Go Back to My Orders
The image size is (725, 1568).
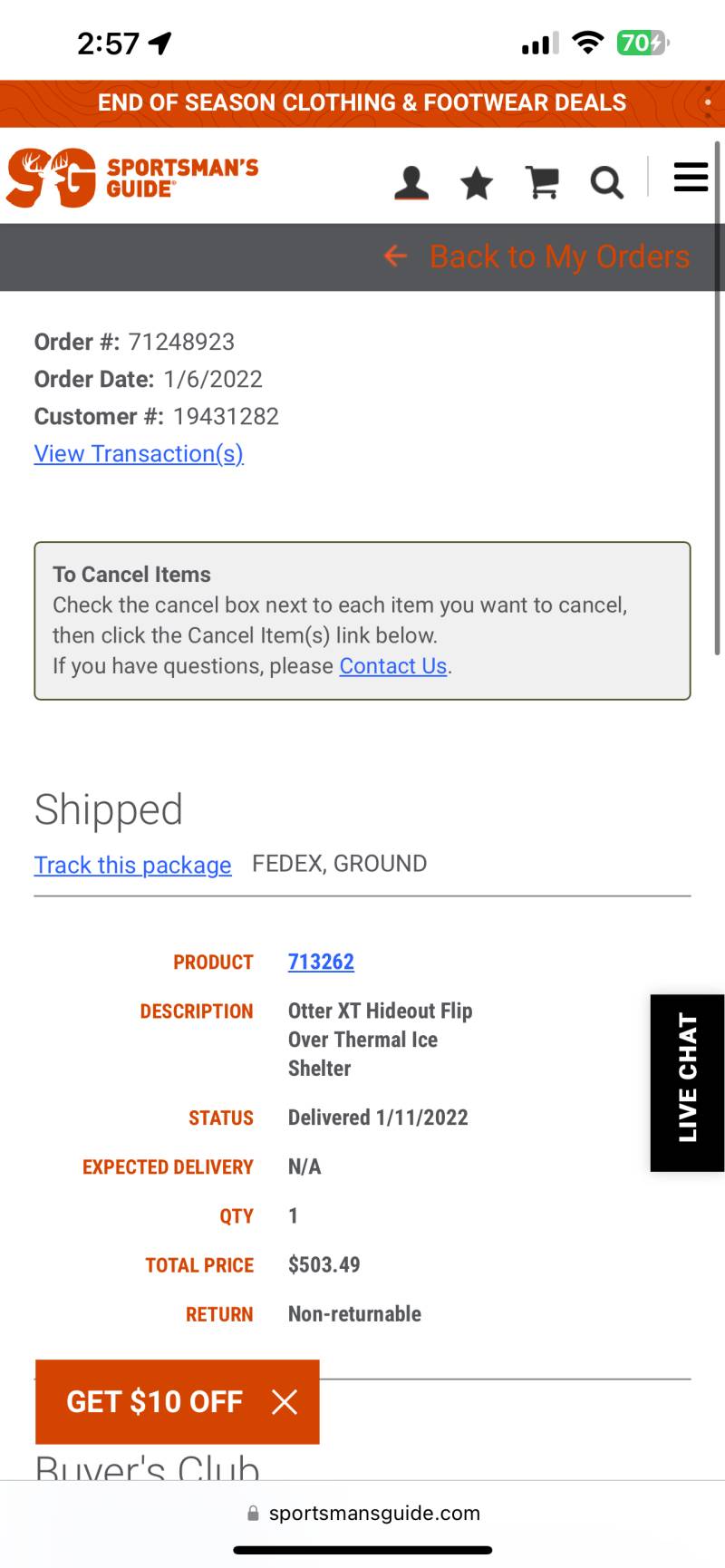click(536, 256)
